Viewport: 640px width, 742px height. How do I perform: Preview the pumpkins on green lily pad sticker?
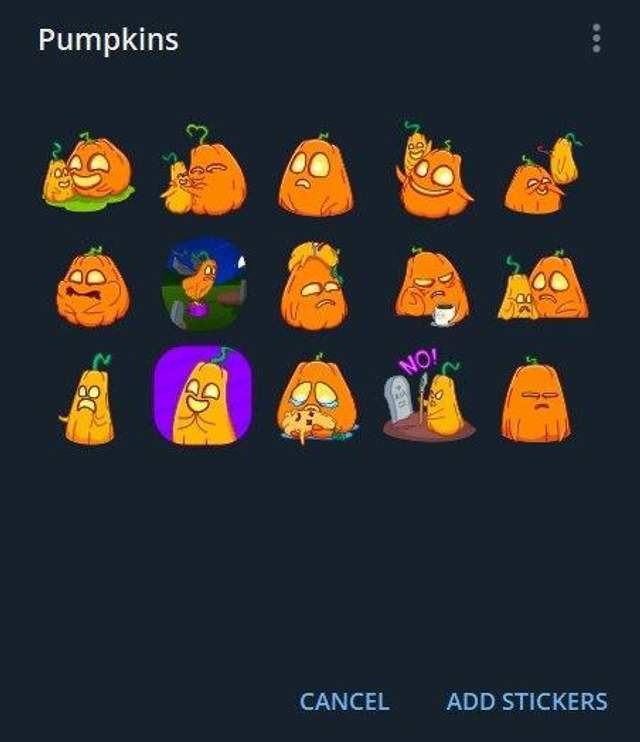tap(90, 172)
